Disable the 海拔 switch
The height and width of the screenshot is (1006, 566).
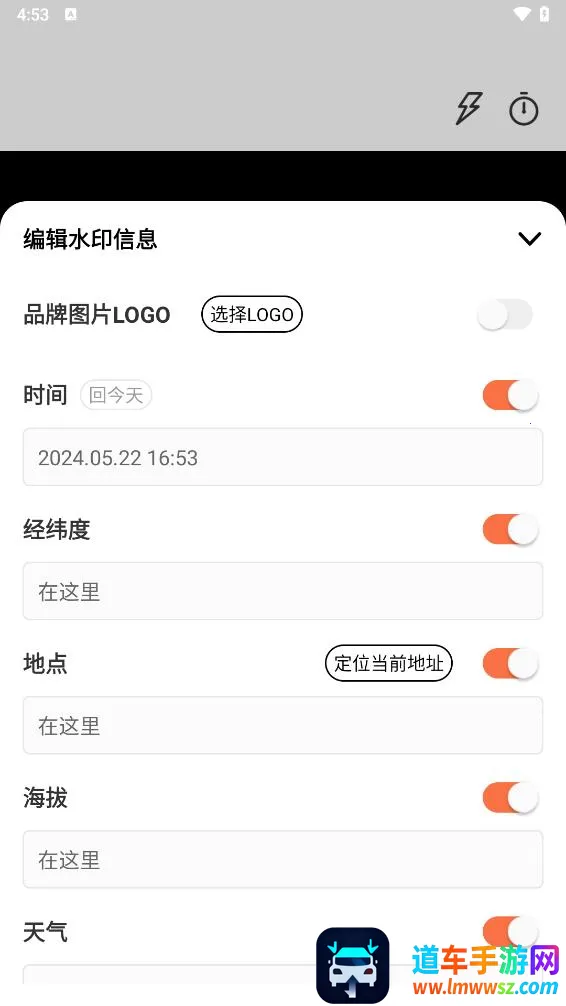(510, 797)
